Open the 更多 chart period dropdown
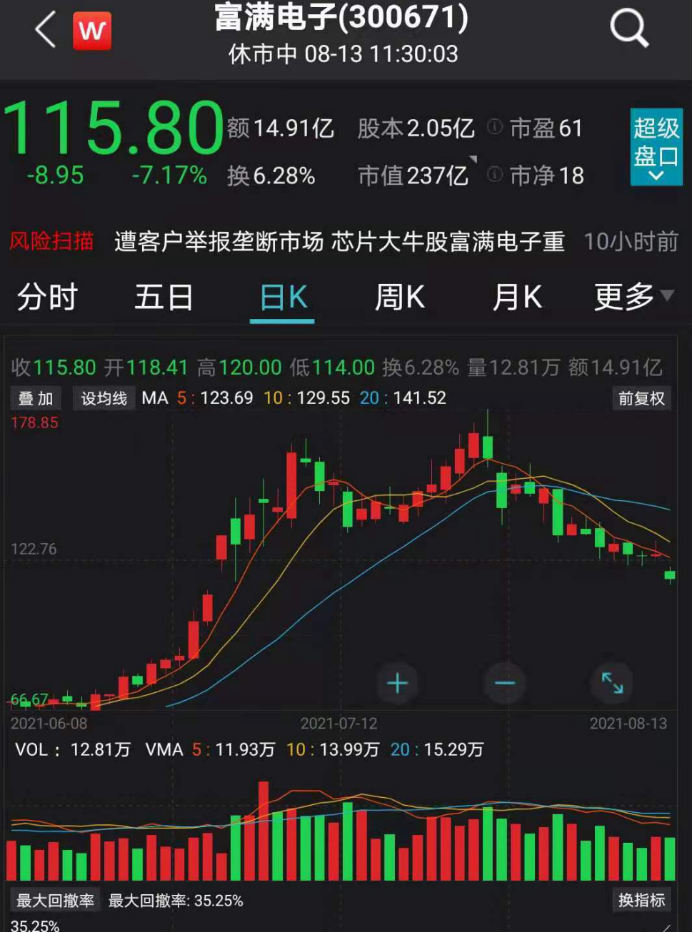 634,297
